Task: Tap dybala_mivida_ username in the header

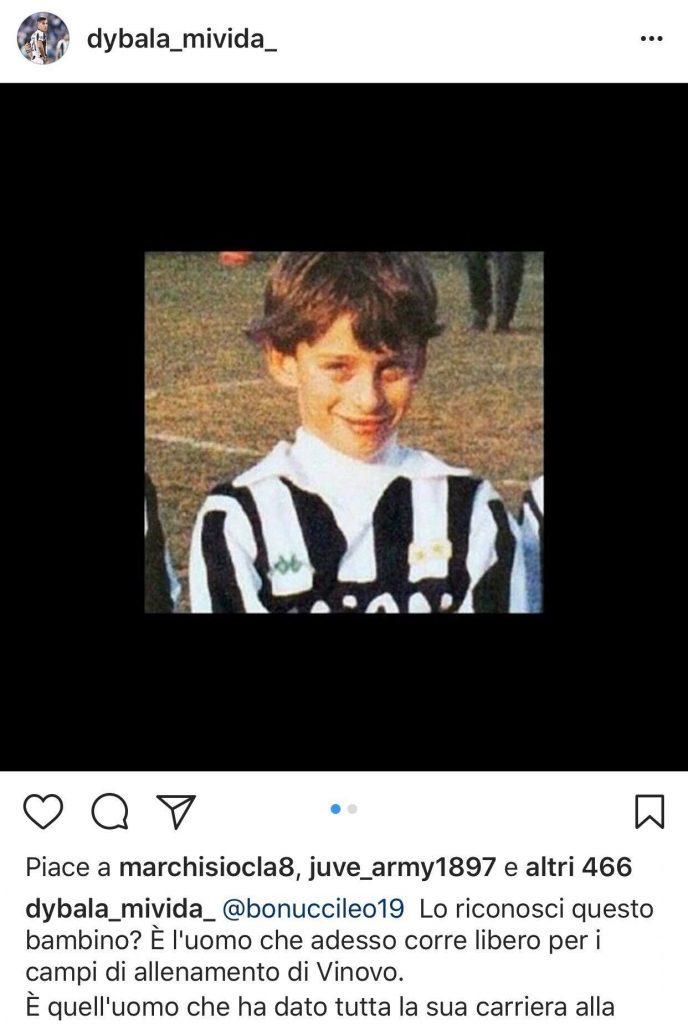Action: click(181, 39)
